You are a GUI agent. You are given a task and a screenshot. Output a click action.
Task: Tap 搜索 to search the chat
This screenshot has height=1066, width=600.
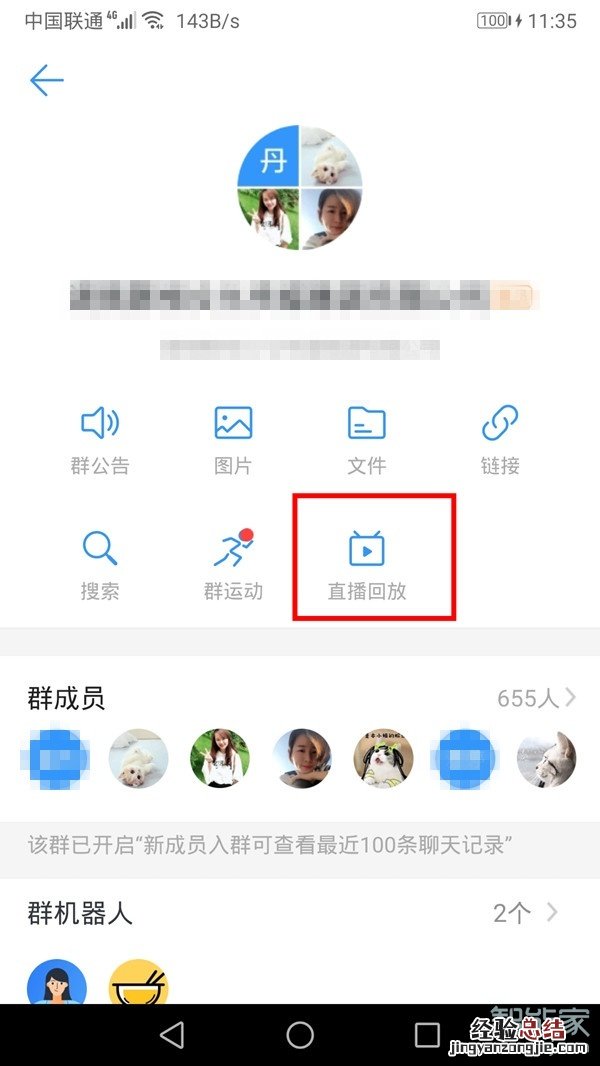100,564
